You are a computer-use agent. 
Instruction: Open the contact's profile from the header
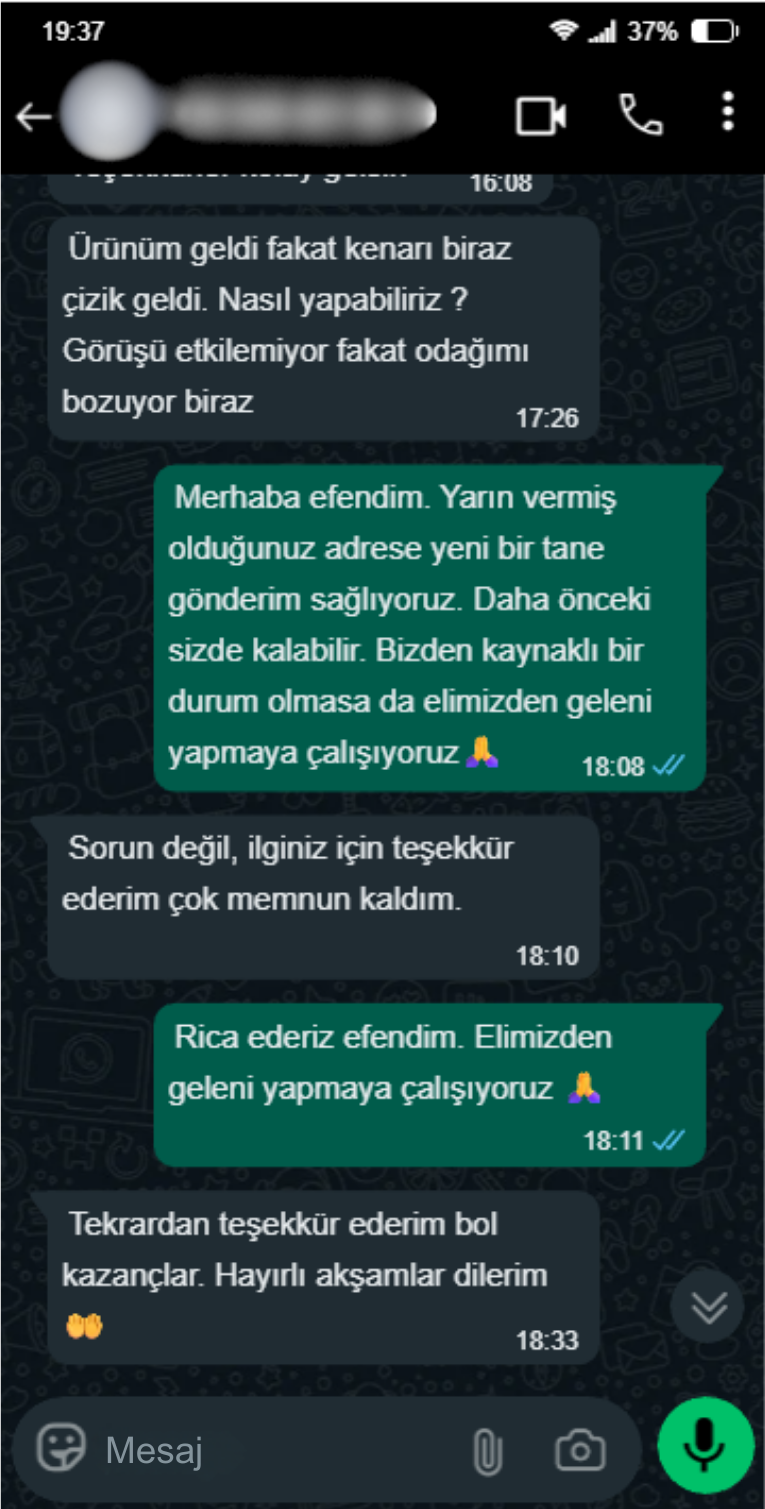pos(250,114)
